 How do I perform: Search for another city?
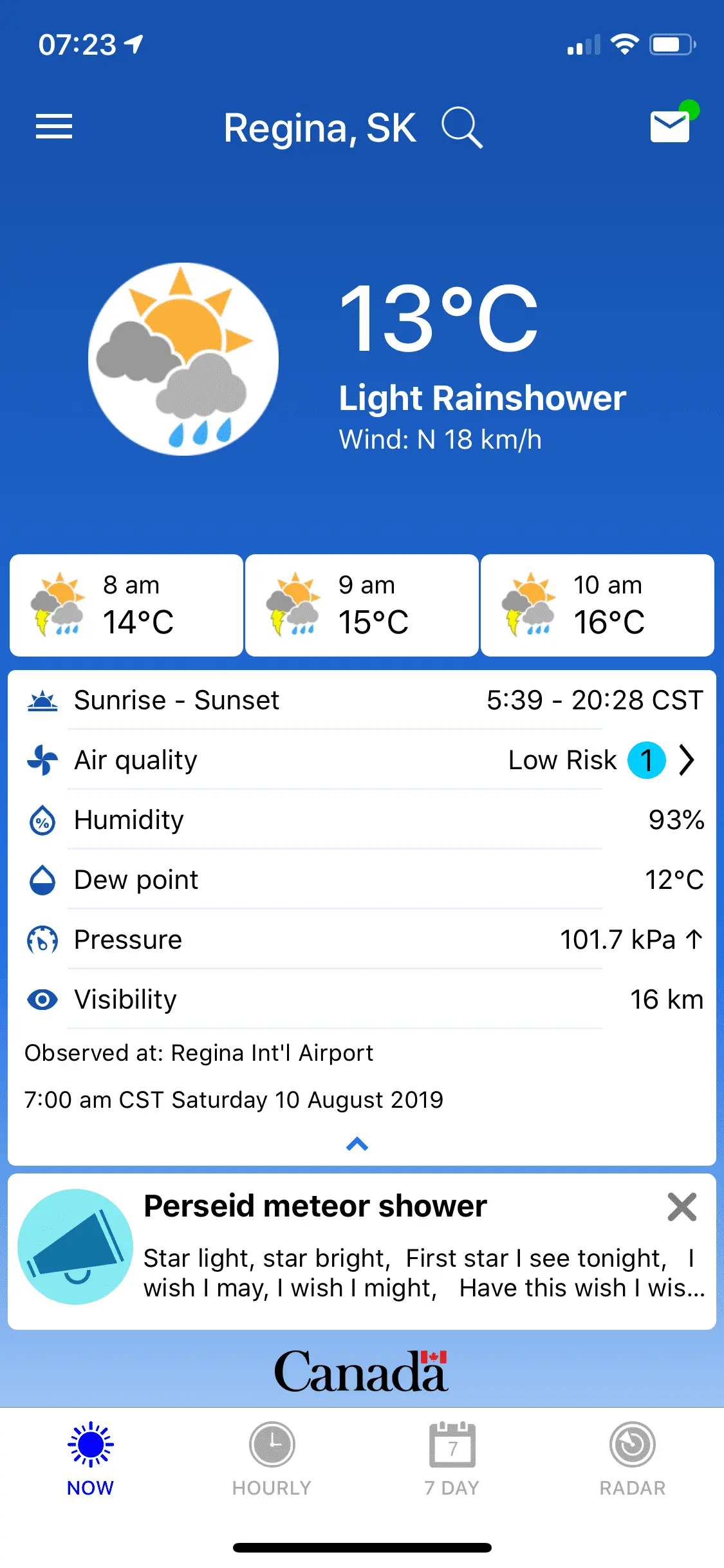[462, 127]
